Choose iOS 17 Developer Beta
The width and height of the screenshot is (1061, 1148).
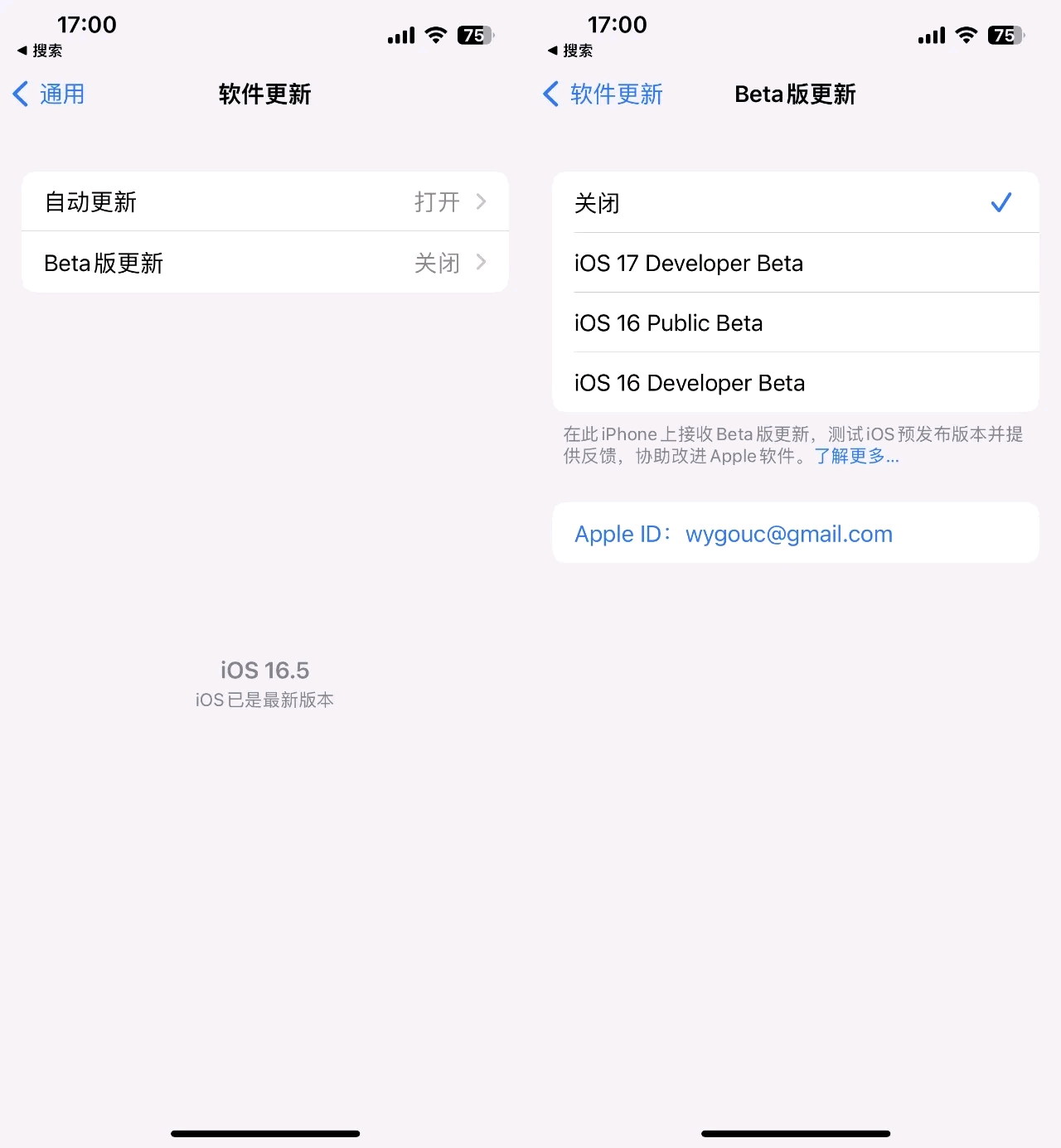[x=794, y=263]
